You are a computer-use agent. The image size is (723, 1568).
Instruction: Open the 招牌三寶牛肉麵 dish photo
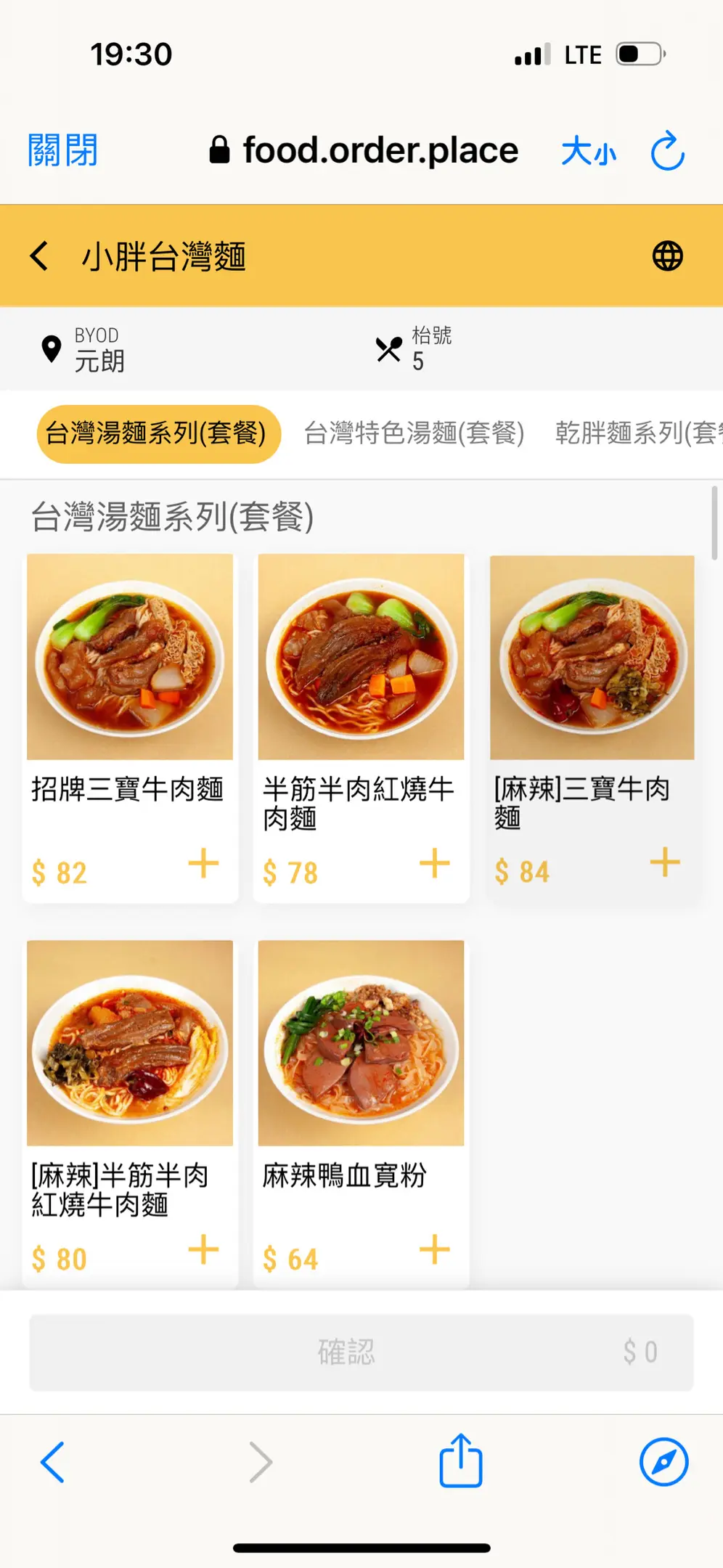[x=130, y=657]
